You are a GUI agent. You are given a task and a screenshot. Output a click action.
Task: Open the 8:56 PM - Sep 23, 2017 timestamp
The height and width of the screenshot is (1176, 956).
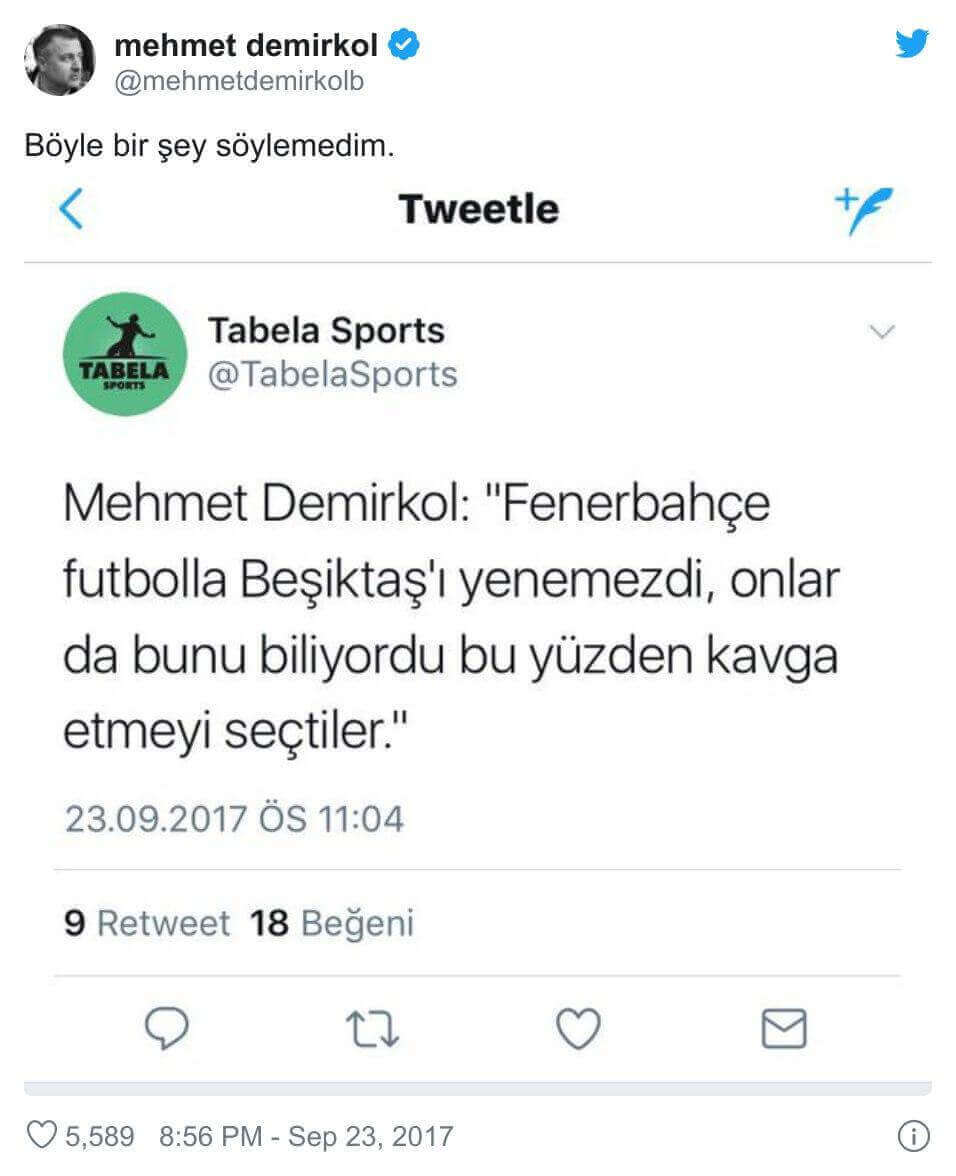click(x=306, y=1137)
